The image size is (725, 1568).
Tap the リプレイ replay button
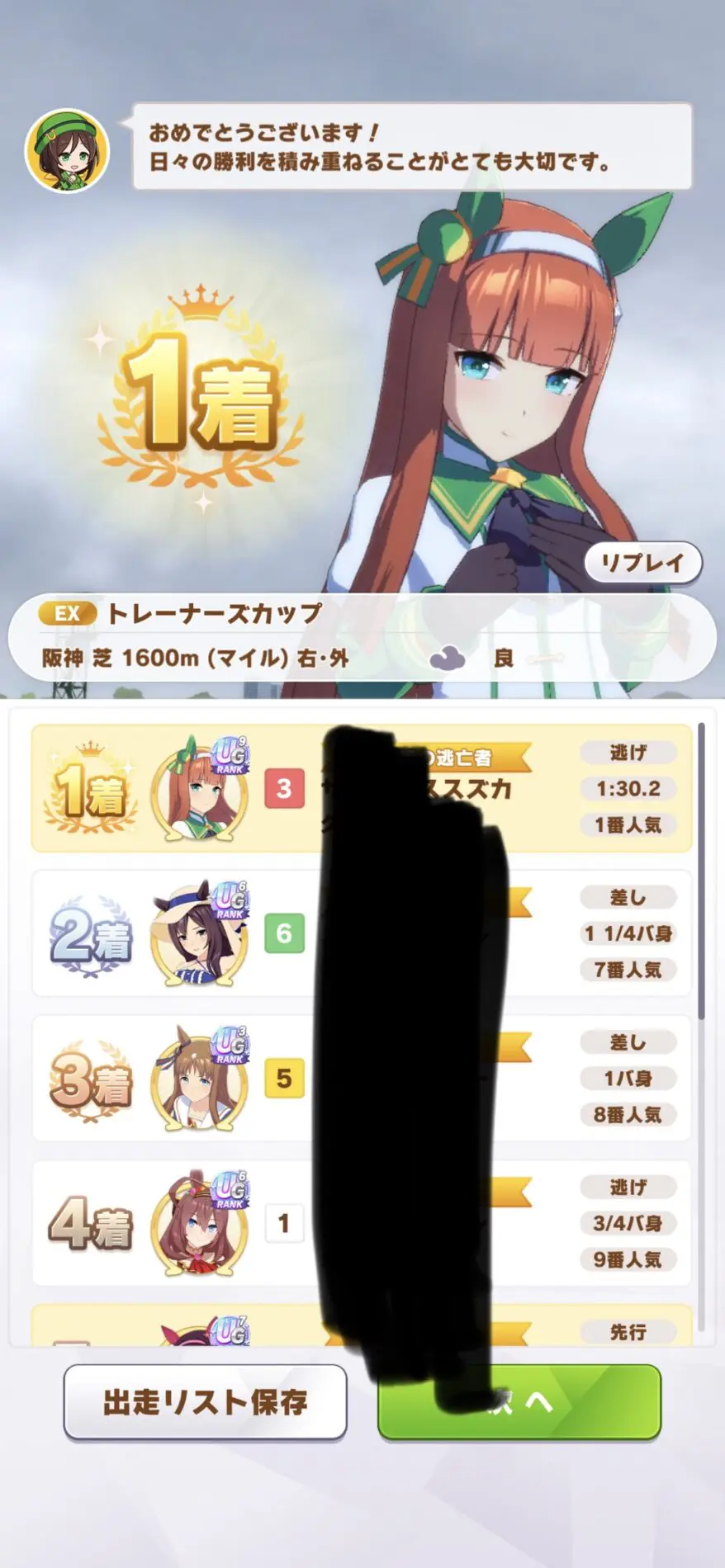coord(642,563)
